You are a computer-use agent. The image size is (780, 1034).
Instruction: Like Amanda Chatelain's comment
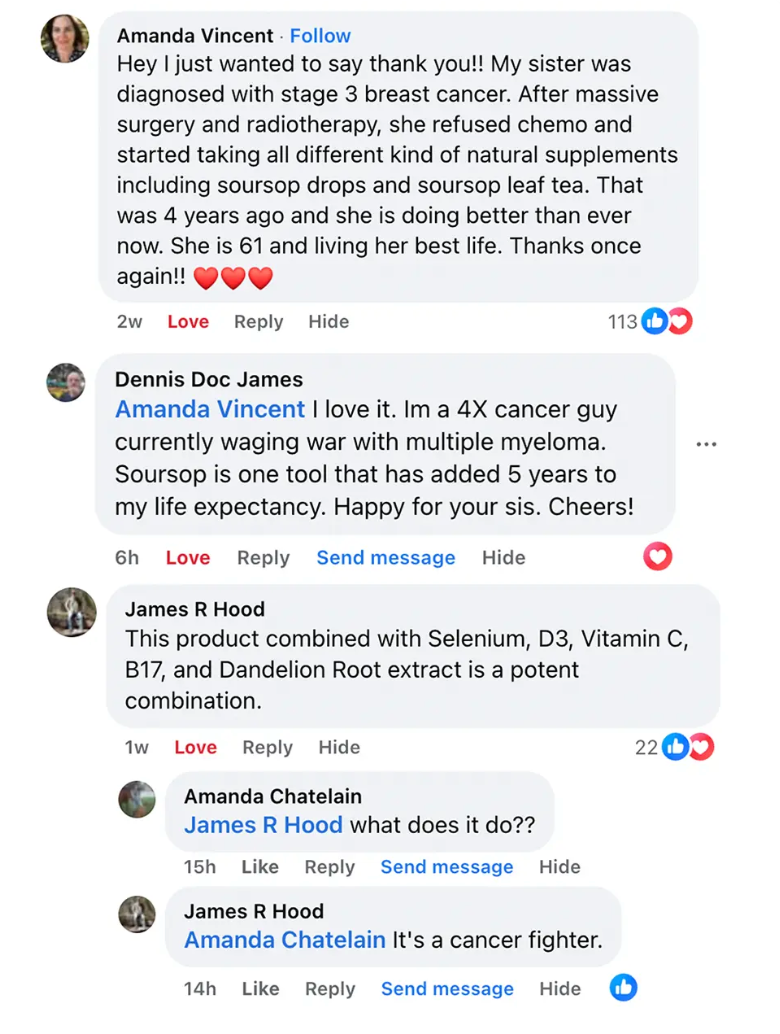(x=260, y=867)
